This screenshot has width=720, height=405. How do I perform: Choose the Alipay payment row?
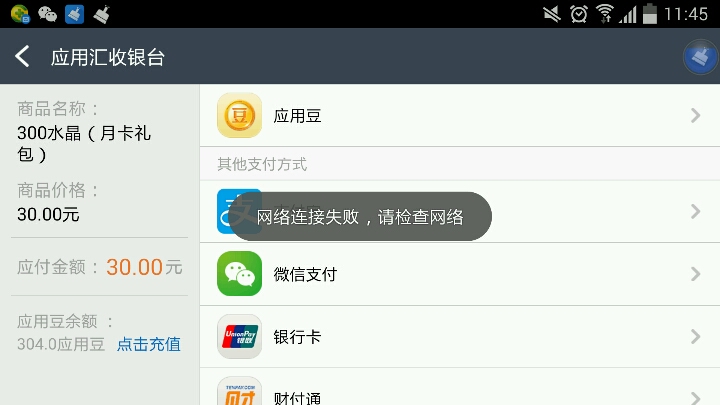(460, 211)
